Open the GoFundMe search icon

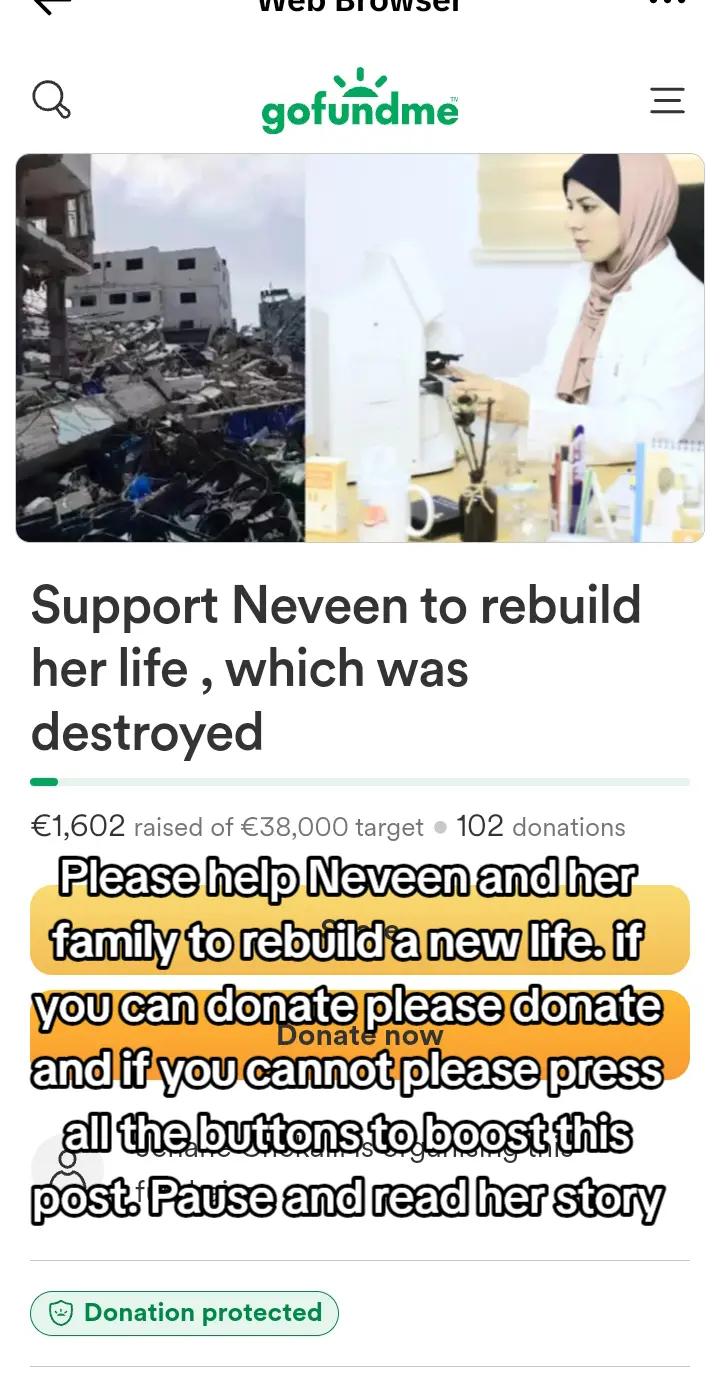[x=51, y=100]
